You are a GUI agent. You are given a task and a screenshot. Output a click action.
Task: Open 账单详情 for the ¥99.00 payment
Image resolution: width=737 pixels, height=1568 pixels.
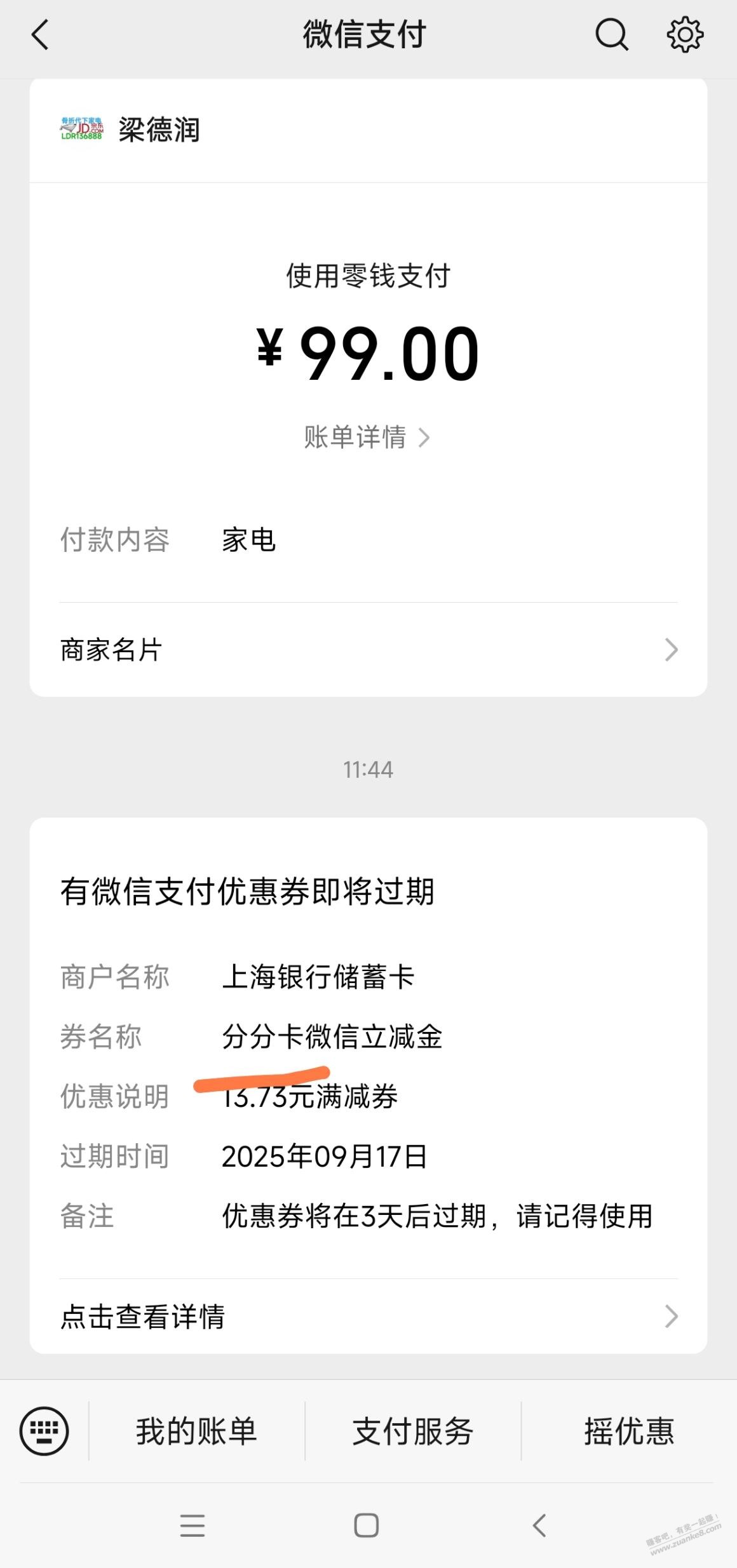(x=367, y=438)
